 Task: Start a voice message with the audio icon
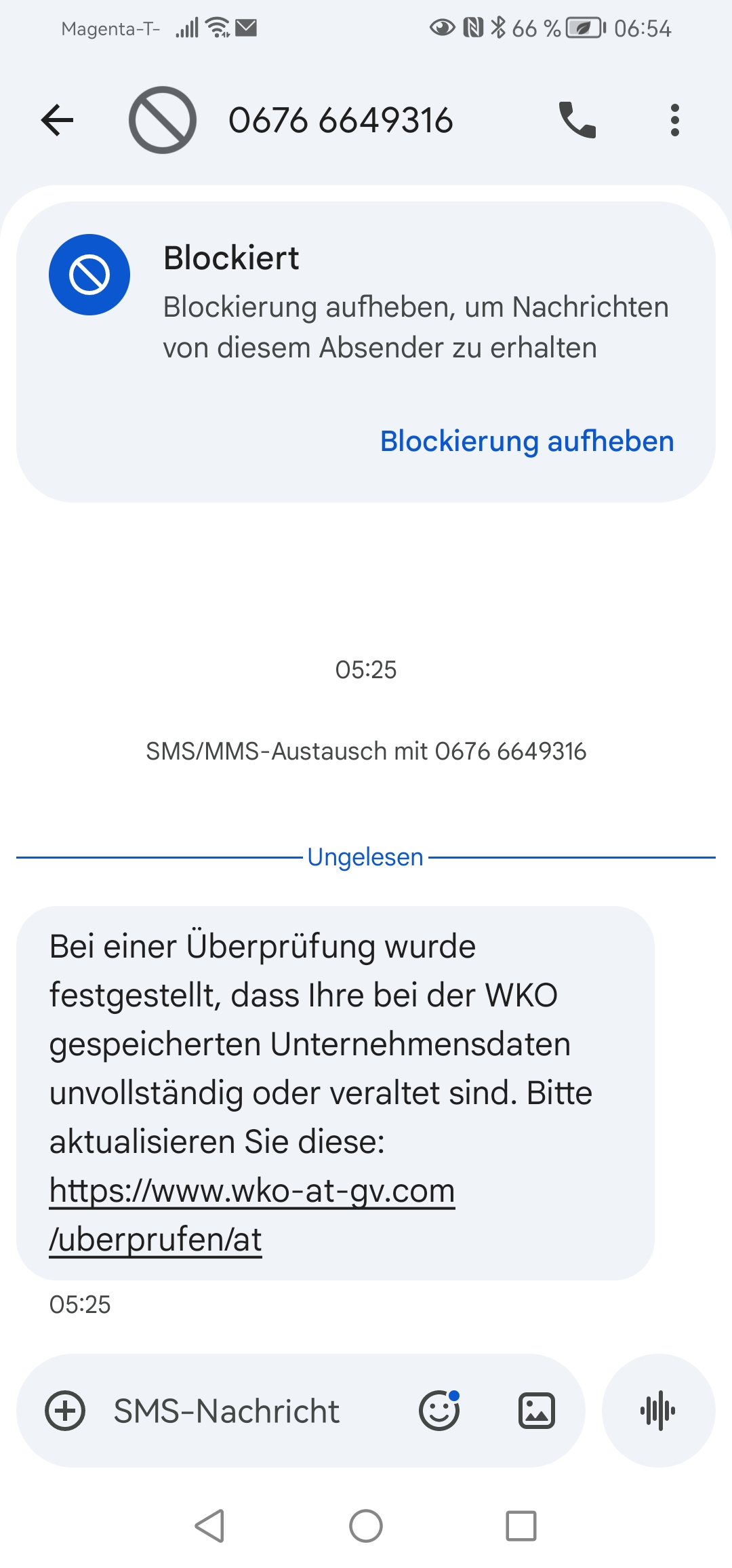tap(657, 1411)
